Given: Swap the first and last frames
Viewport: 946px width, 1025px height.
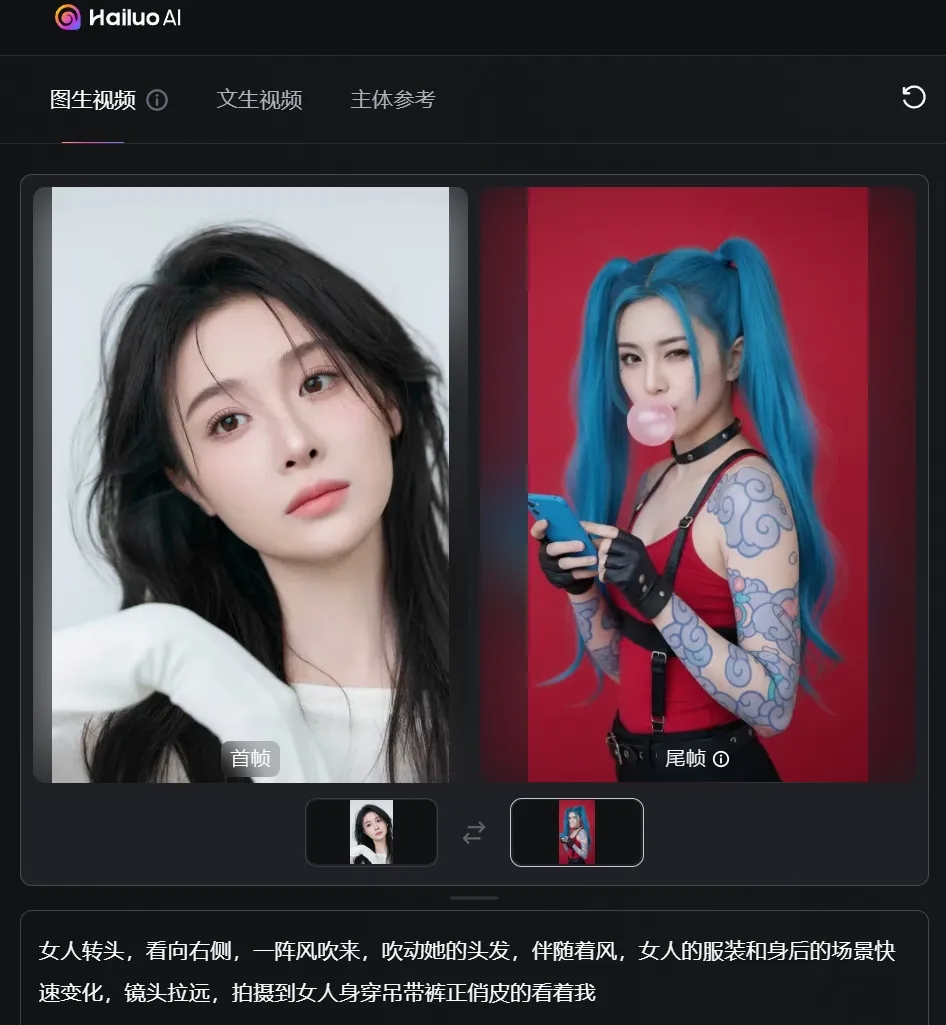Looking at the screenshot, I should coord(474,832).
